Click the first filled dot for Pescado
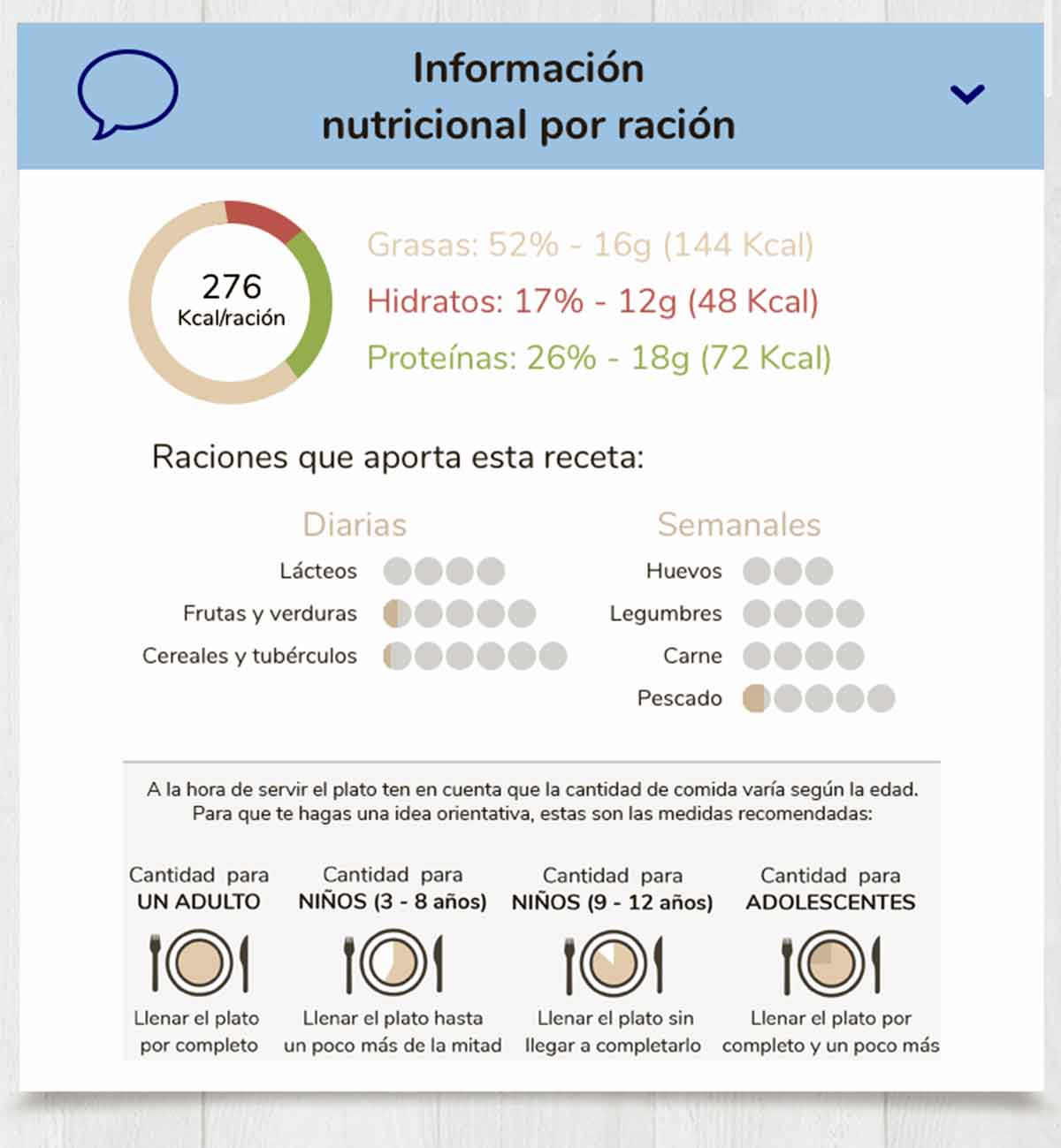The height and width of the screenshot is (1148, 1061). point(752,698)
